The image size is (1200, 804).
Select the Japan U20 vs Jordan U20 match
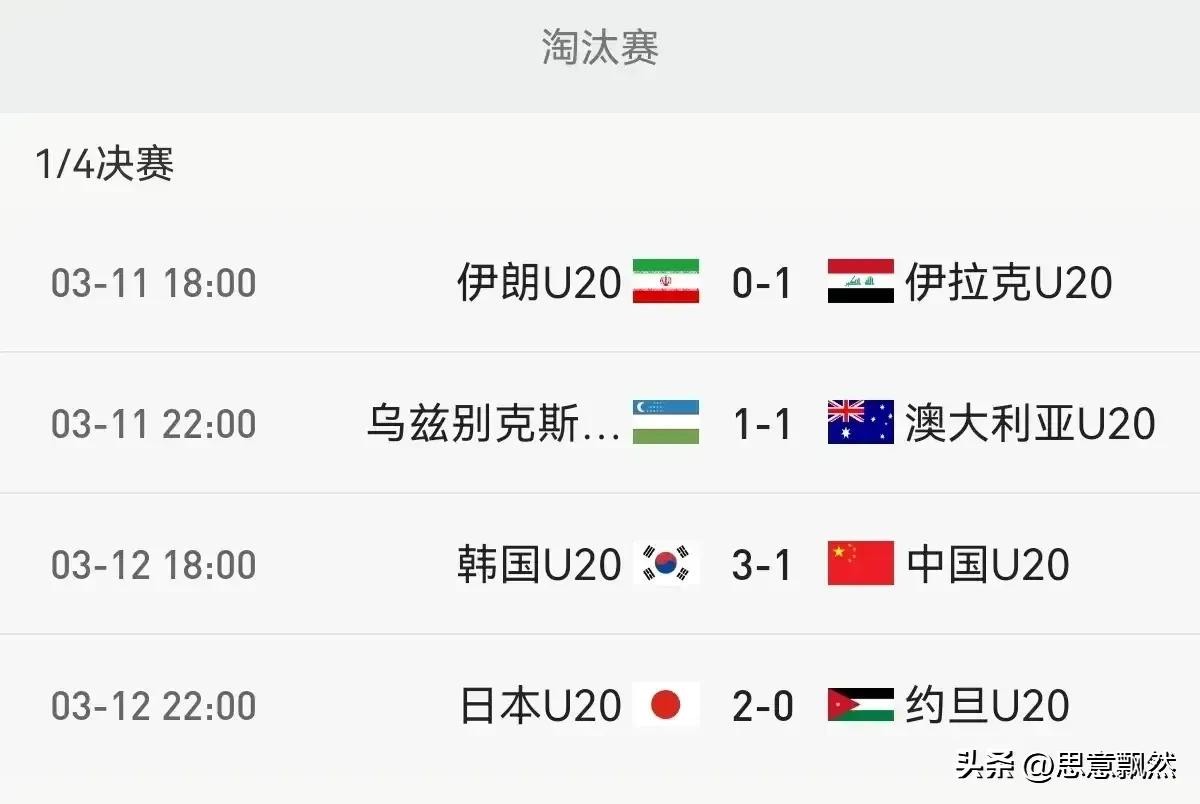tap(762, 706)
